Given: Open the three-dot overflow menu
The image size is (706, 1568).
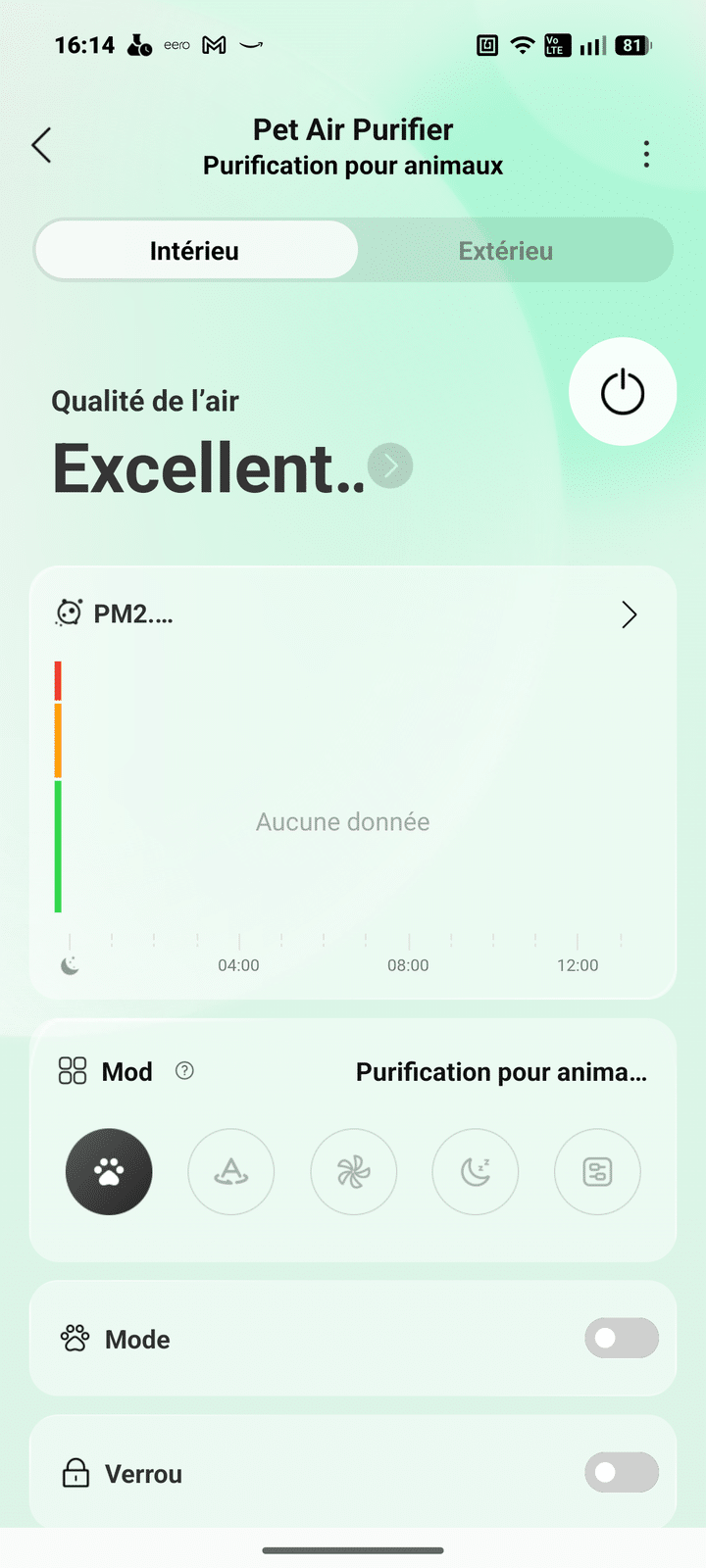Looking at the screenshot, I should (x=646, y=154).
